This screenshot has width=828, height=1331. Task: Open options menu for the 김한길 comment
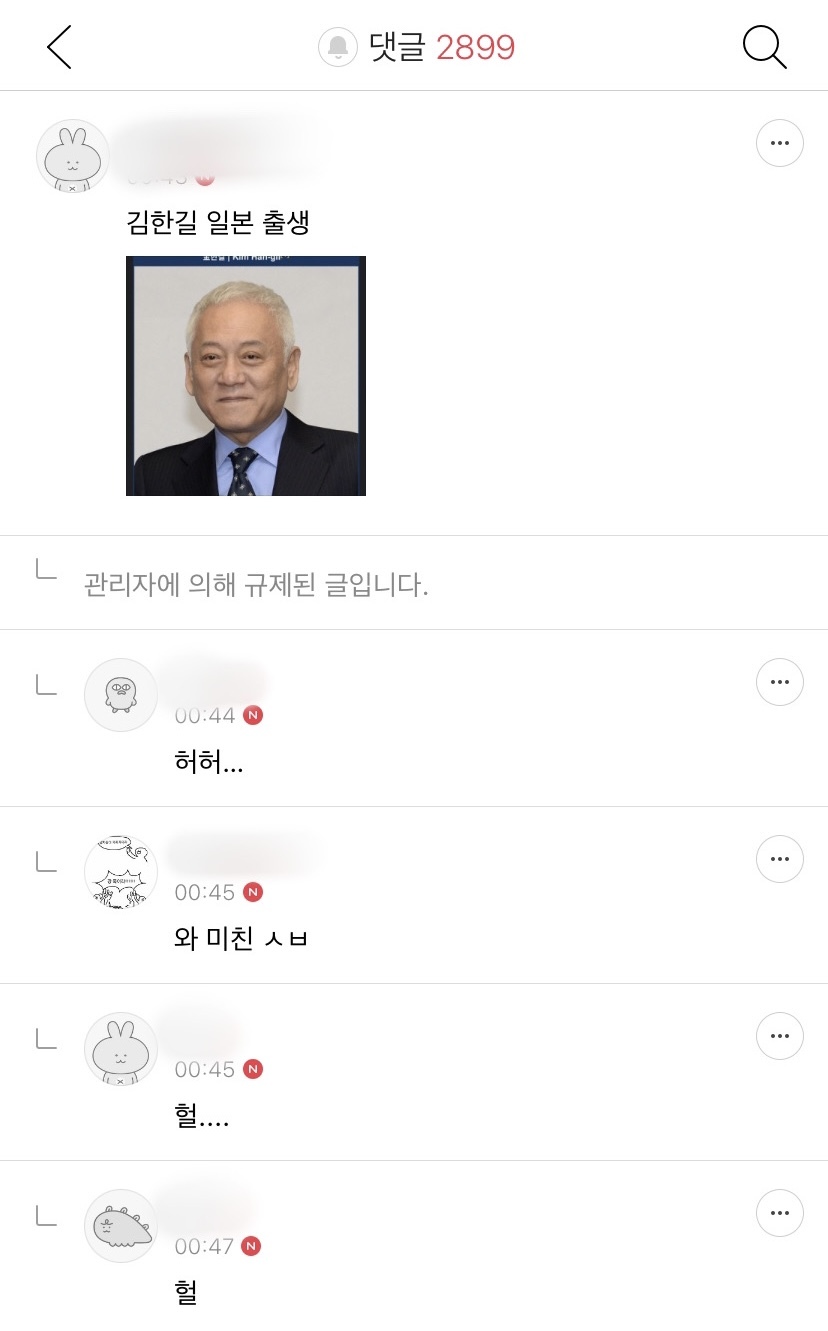click(x=779, y=143)
